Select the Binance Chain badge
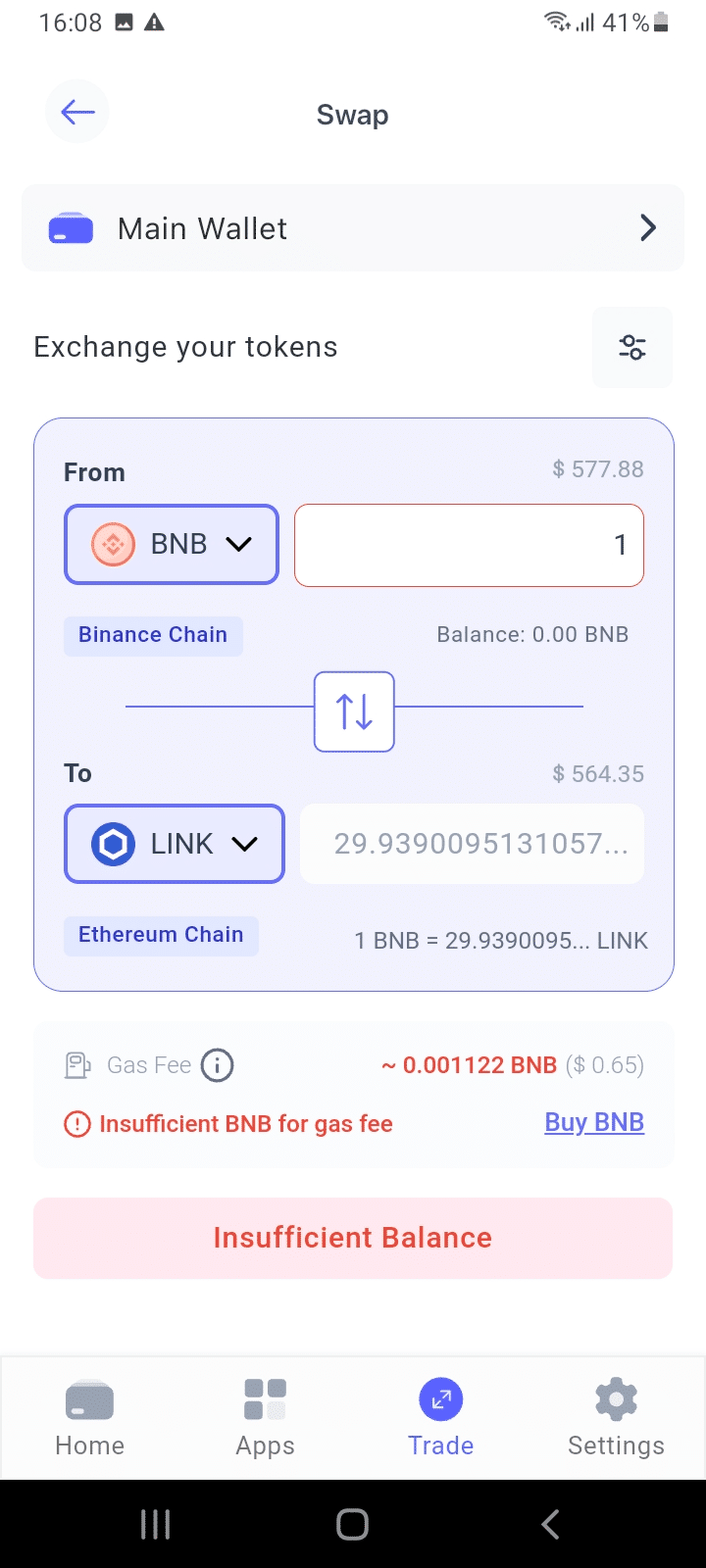The width and height of the screenshot is (706, 1568). [153, 635]
